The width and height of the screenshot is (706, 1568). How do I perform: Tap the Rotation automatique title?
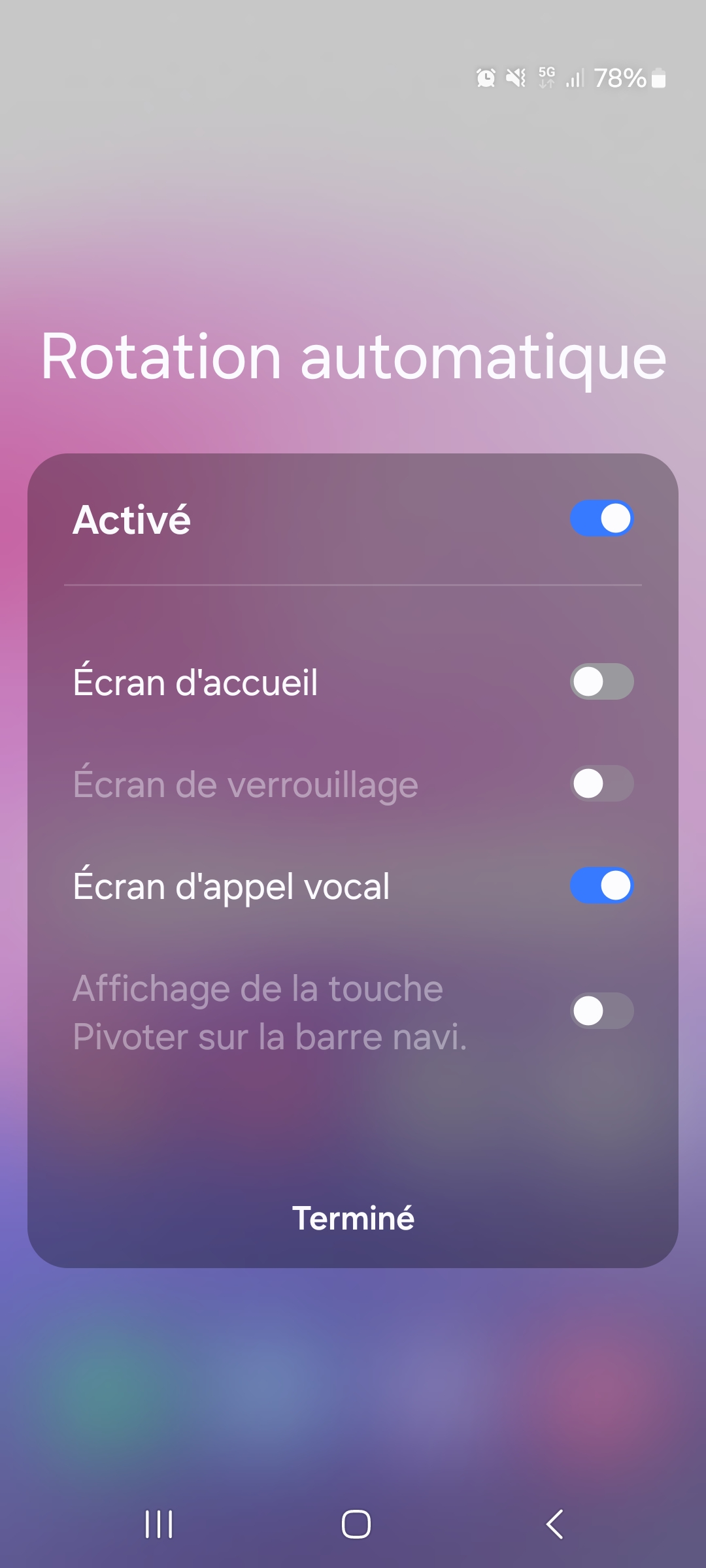click(x=353, y=356)
